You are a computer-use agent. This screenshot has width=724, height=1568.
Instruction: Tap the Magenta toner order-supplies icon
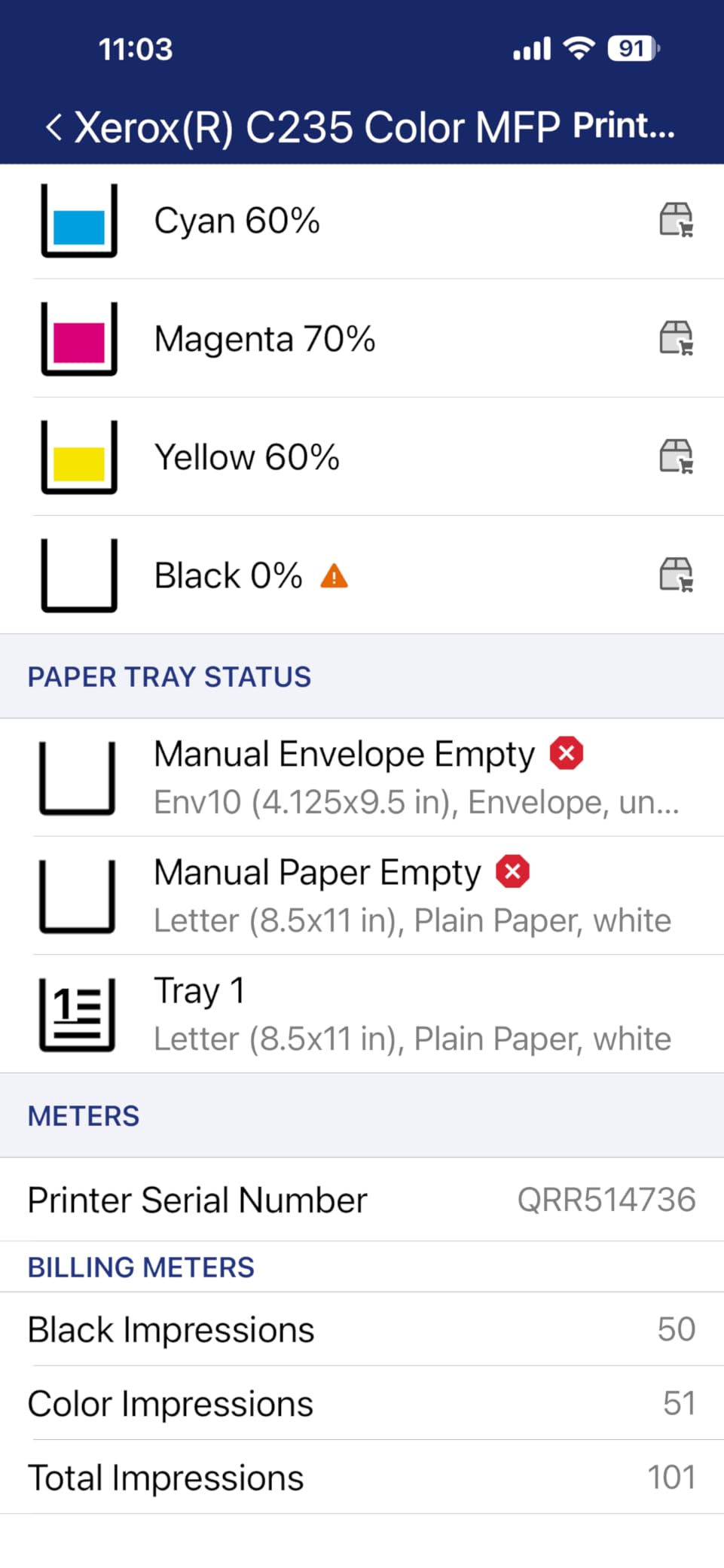(x=676, y=338)
